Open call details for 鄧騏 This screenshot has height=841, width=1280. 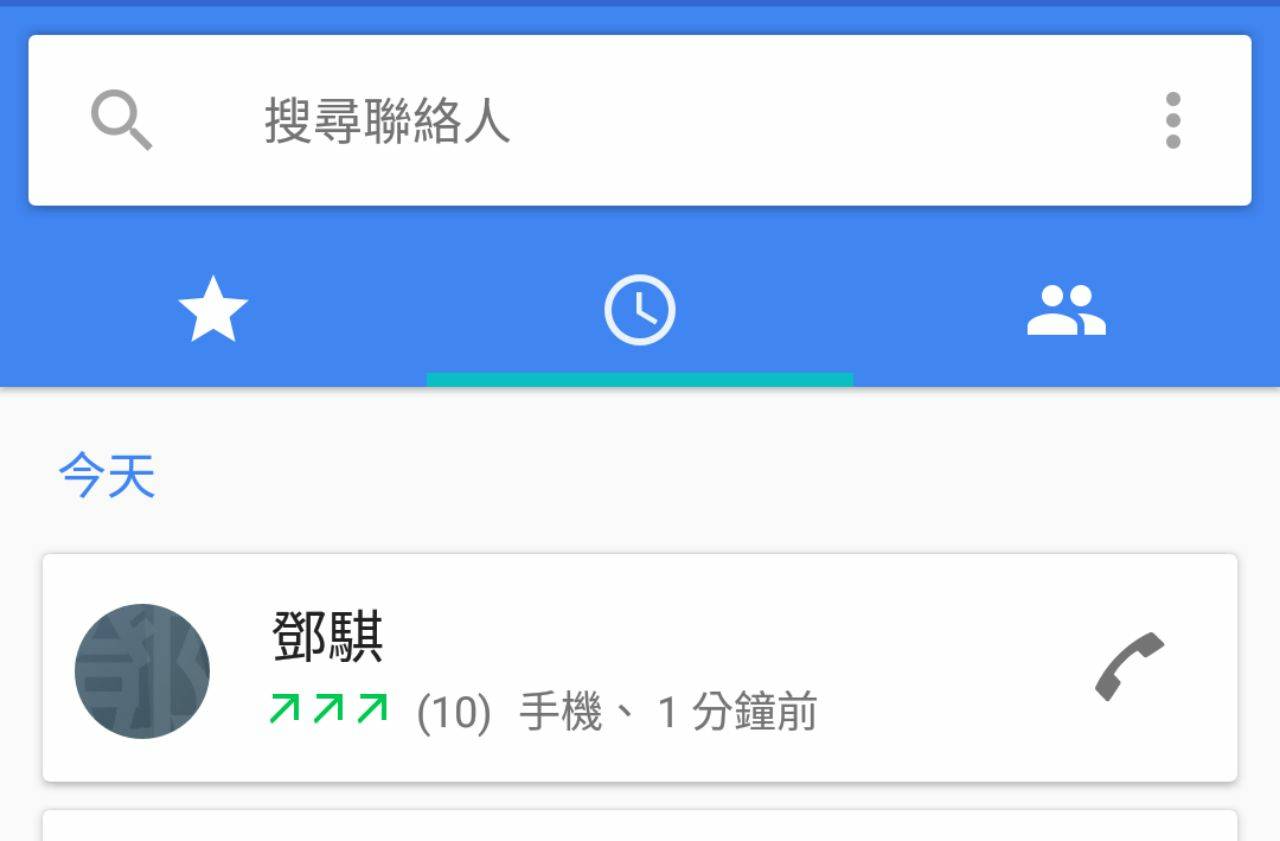pos(640,668)
